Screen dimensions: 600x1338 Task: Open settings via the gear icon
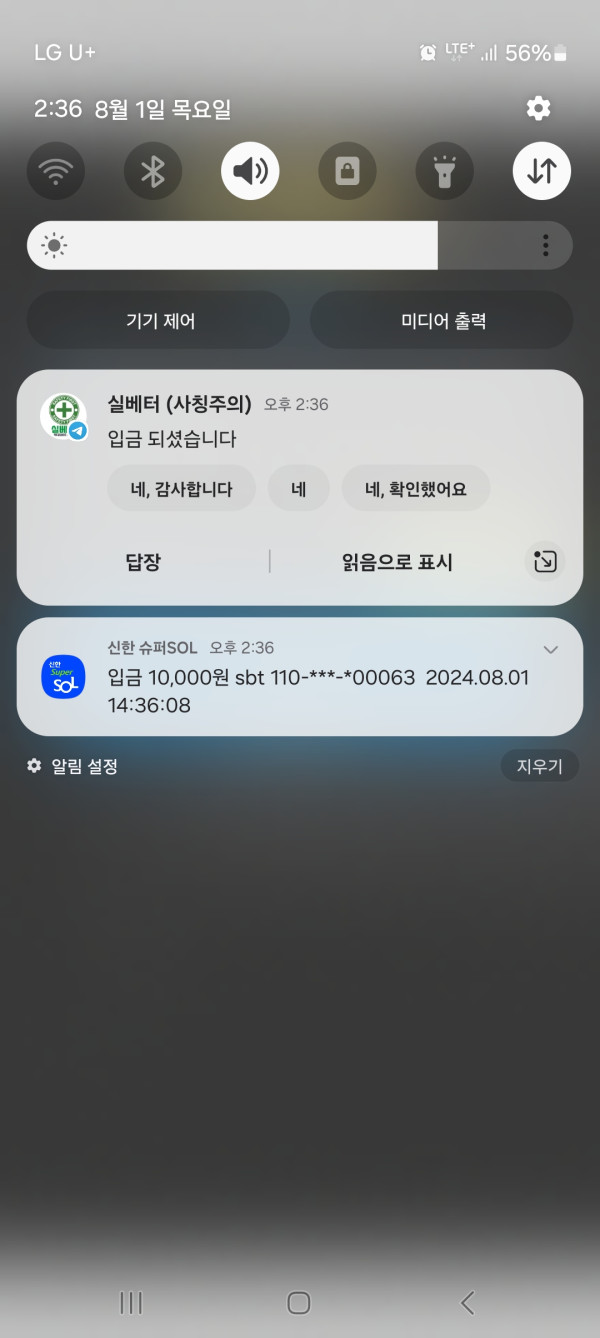click(538, 108)
